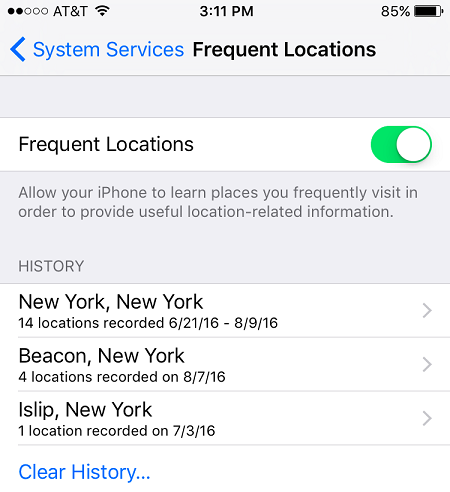The width and height of the screenshot is (450, 492).
Task: Go back to System Services
Action: coord(97,50)
